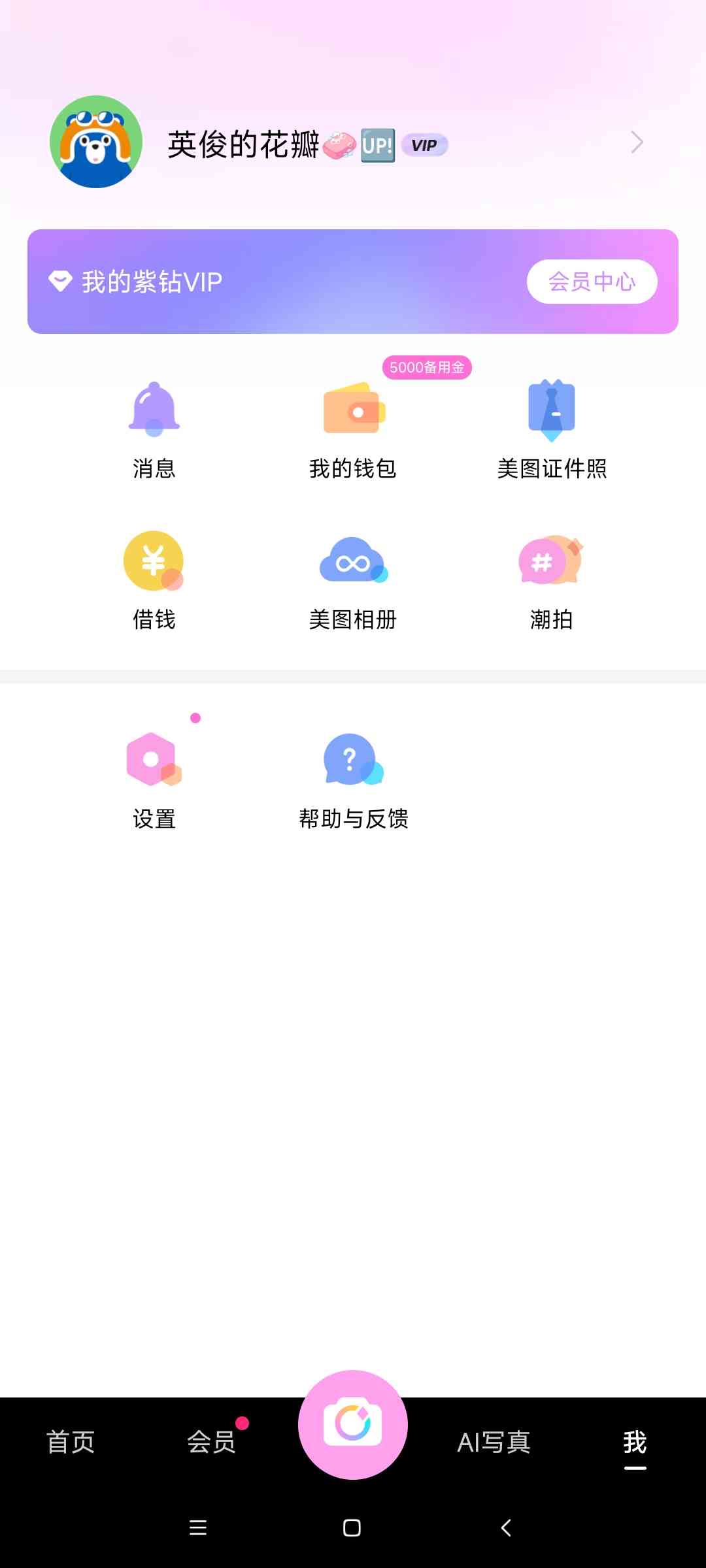706x1568 pixels.
Task: Open 消息 notifications
Action: pos(154,429)
